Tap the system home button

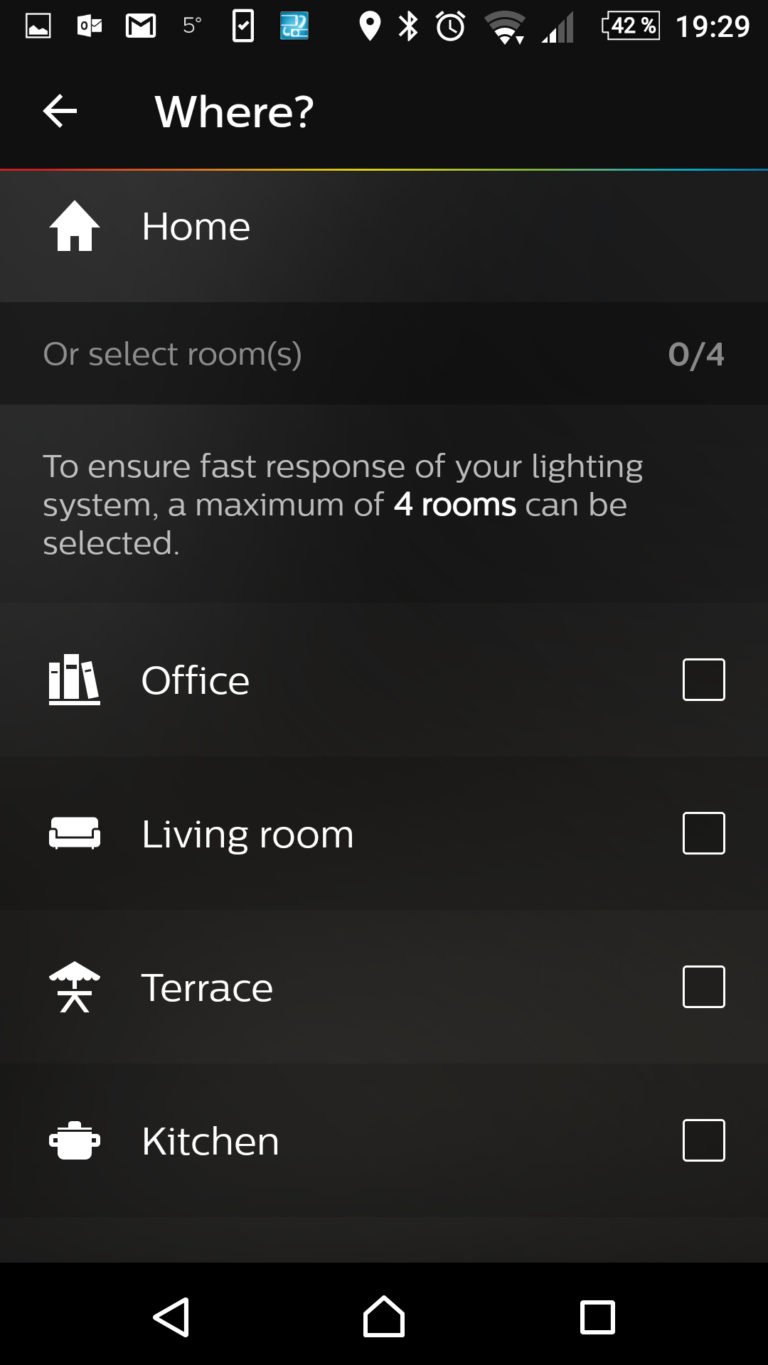click(x=384, y=1316)
